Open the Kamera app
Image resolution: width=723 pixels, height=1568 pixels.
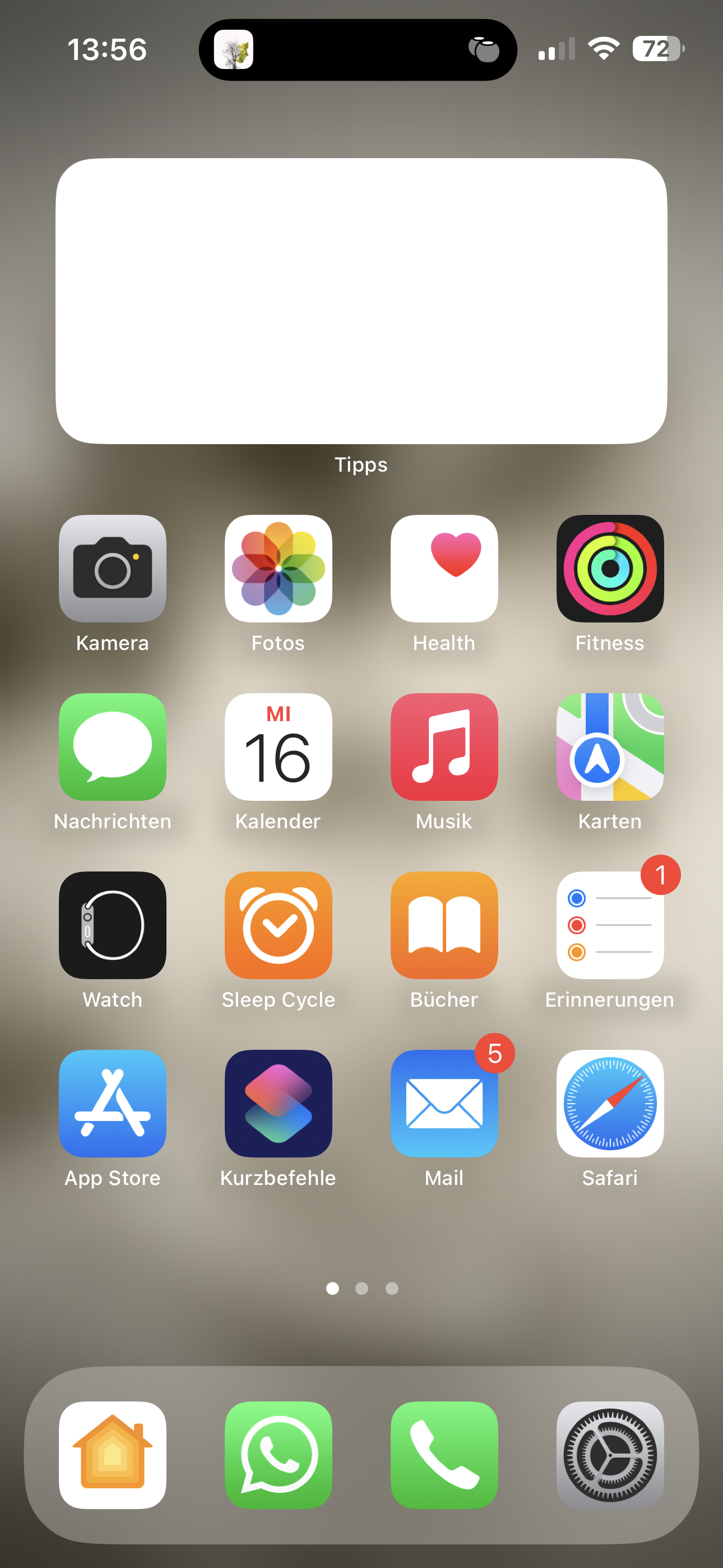click(x=113, y=569)
